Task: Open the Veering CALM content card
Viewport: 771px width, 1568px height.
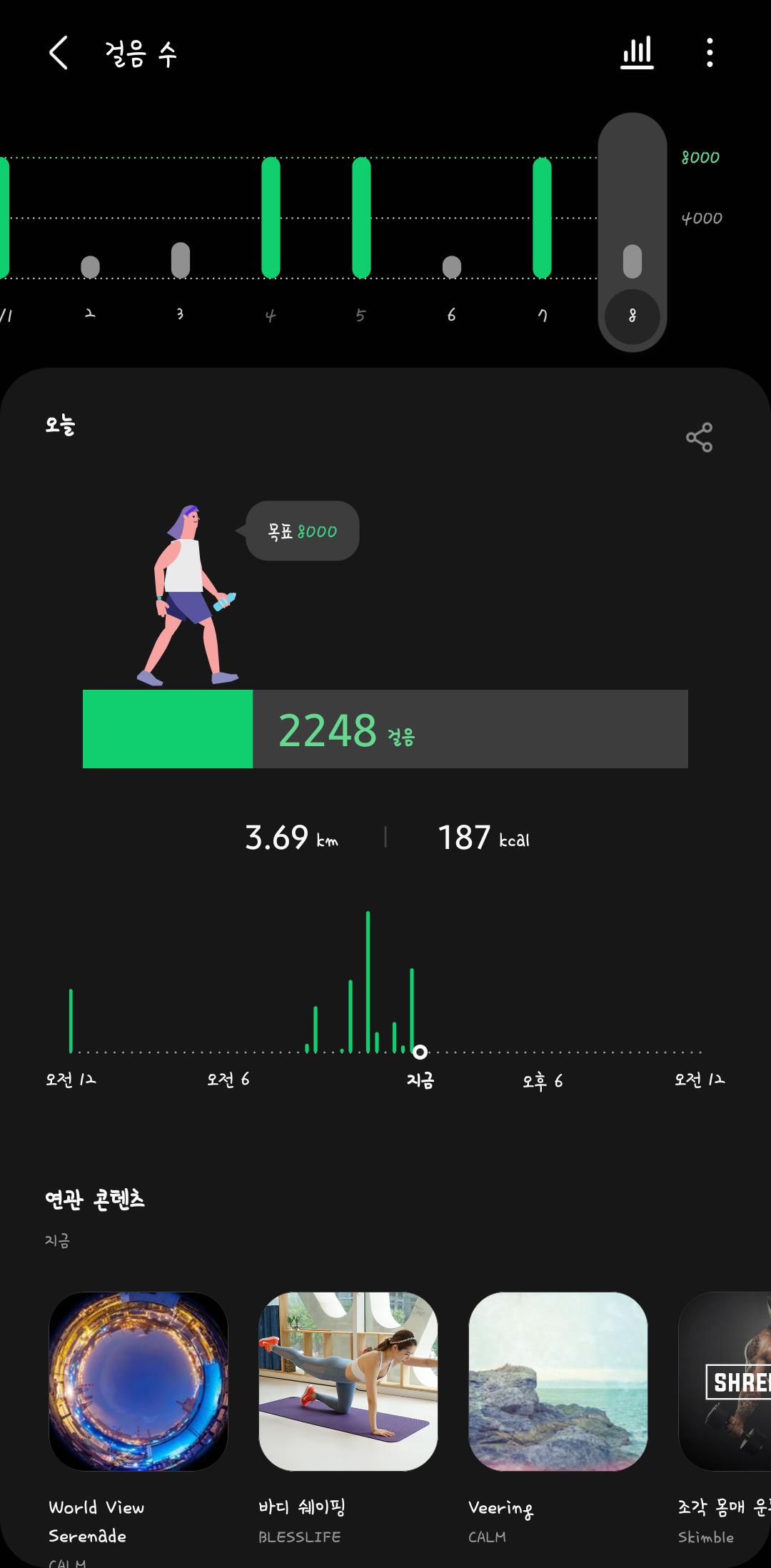Action: [558, 1381]
